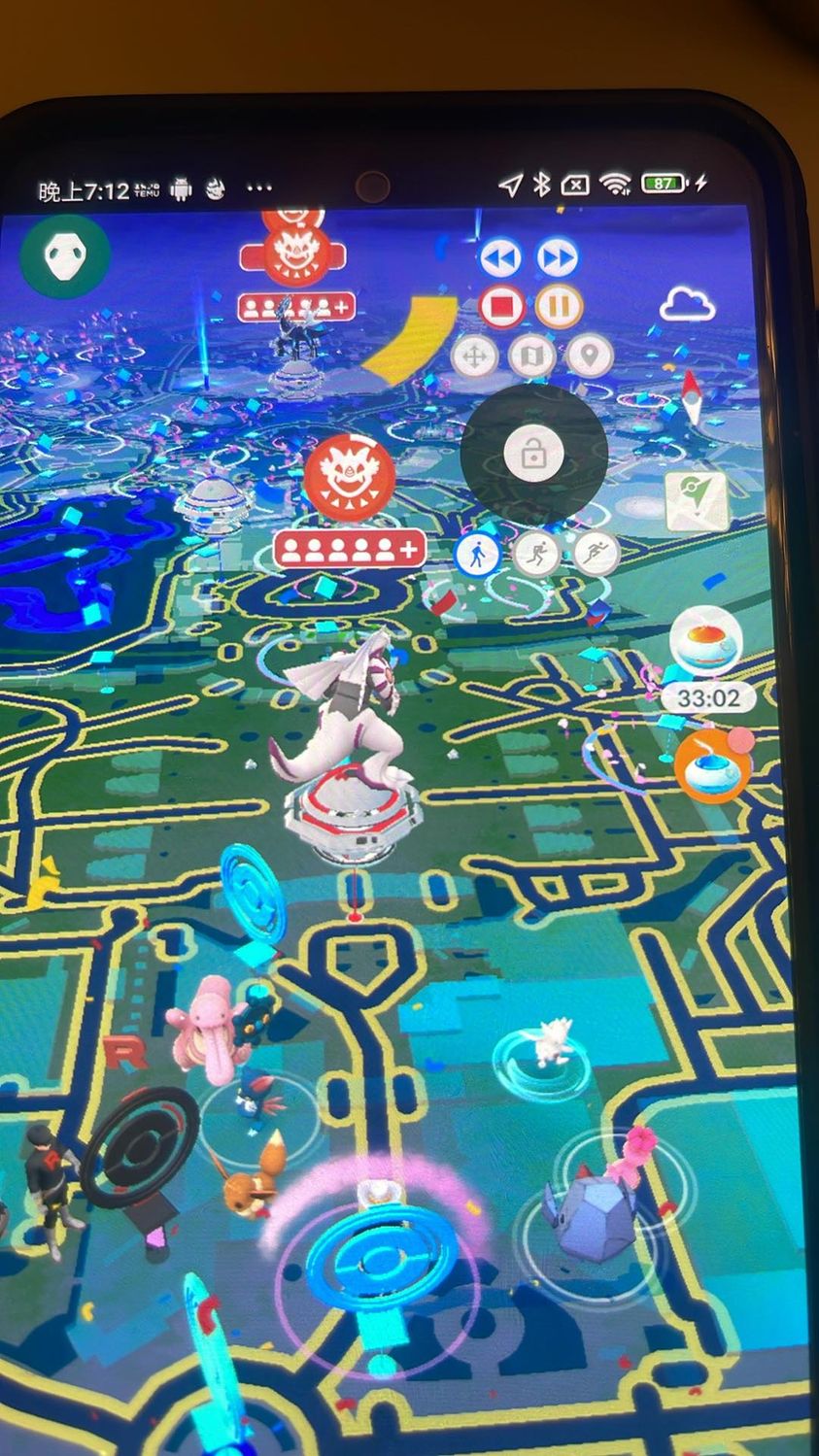Select walking speed
Viewport: 819px width, 1456px height.
[x=477, y=555]
